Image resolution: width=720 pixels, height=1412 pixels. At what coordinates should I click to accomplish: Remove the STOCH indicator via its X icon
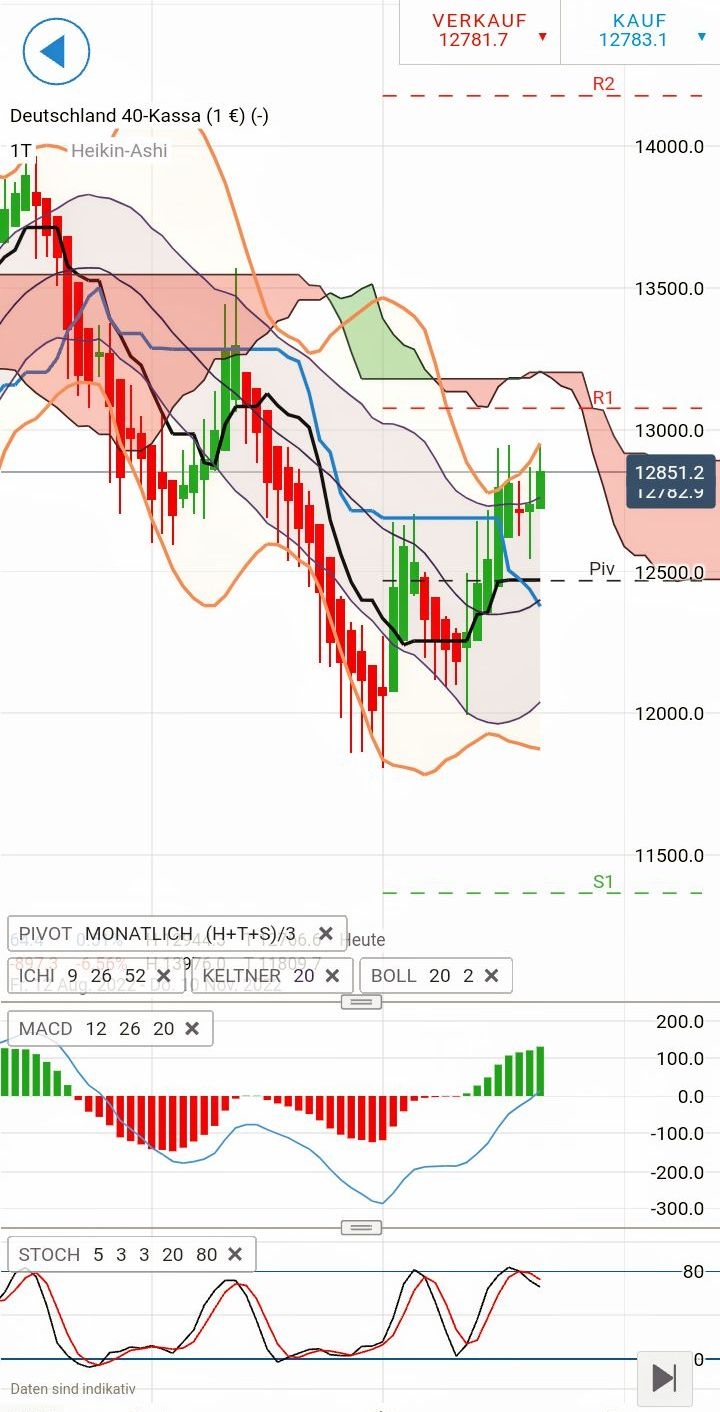point(234,1254)
